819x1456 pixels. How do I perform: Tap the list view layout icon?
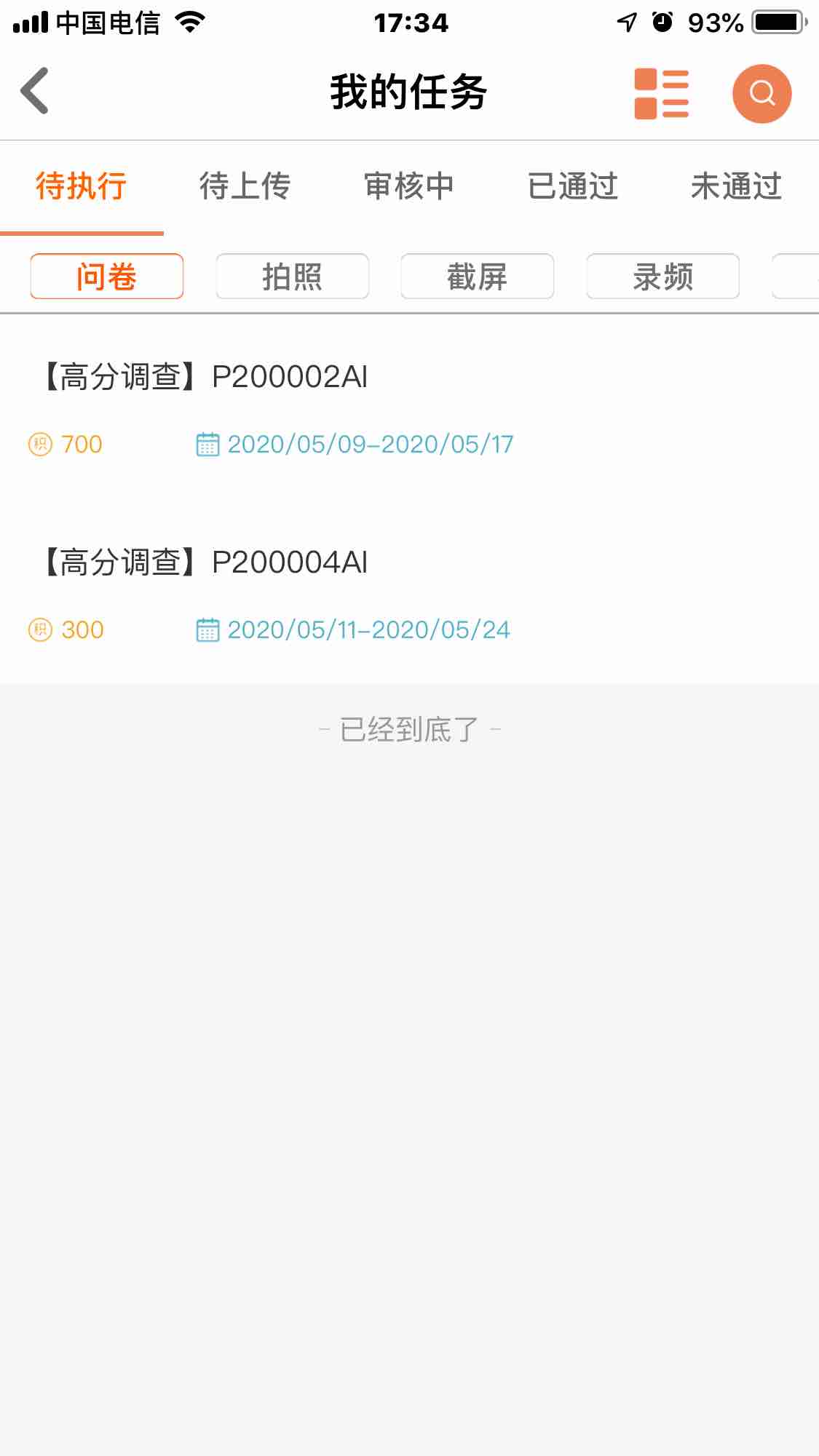coord(661,93)
